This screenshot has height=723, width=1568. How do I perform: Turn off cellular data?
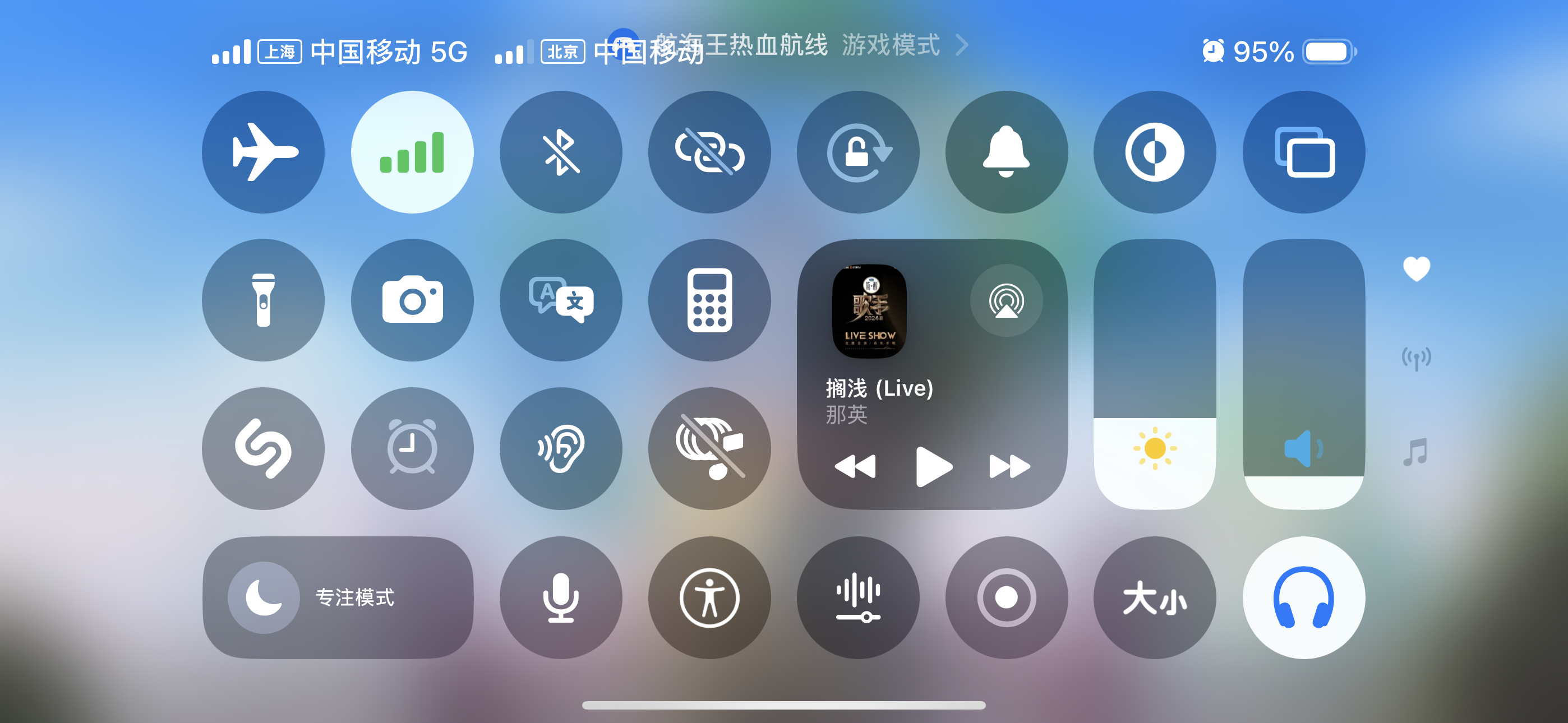[412, 152]
